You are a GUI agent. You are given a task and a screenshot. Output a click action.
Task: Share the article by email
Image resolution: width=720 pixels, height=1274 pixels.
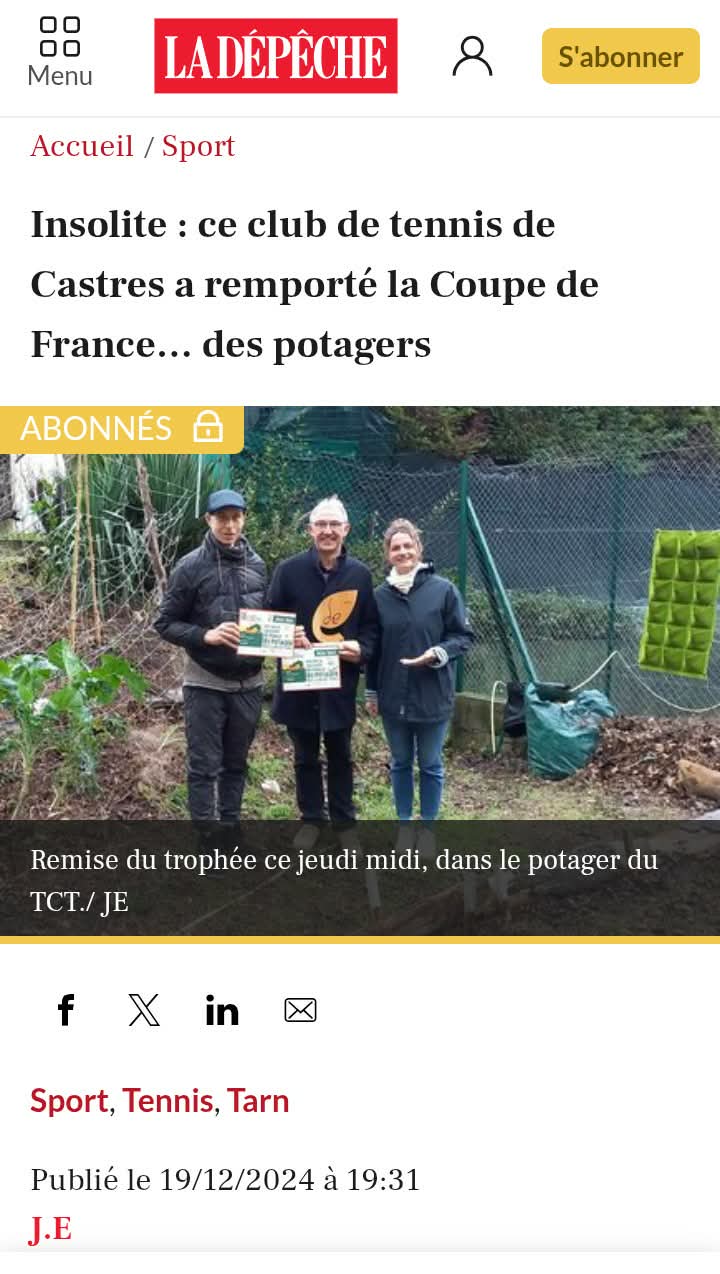300,1010
